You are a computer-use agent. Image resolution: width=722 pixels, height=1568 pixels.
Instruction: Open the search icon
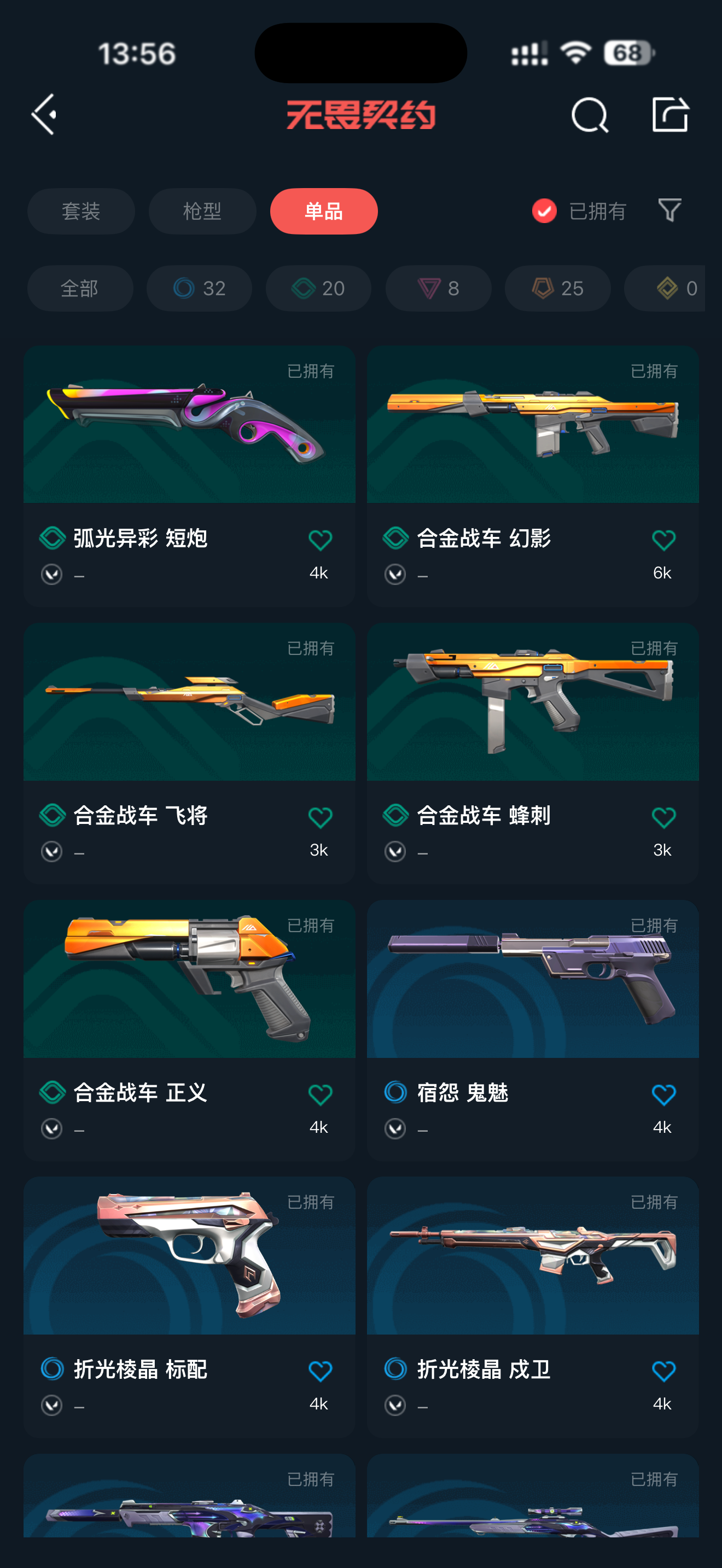point(589,114)
